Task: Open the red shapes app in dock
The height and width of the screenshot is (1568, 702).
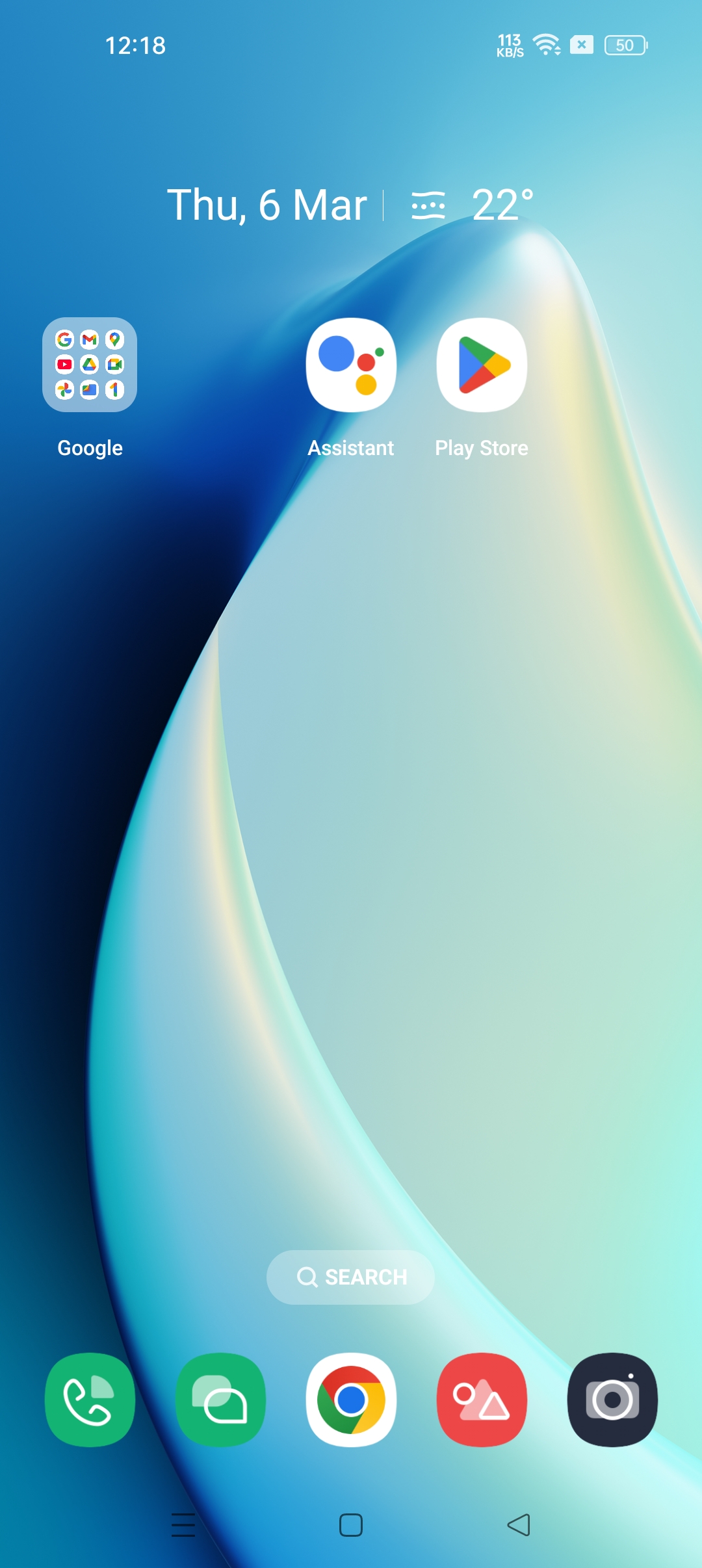Action: [482, 1400]
